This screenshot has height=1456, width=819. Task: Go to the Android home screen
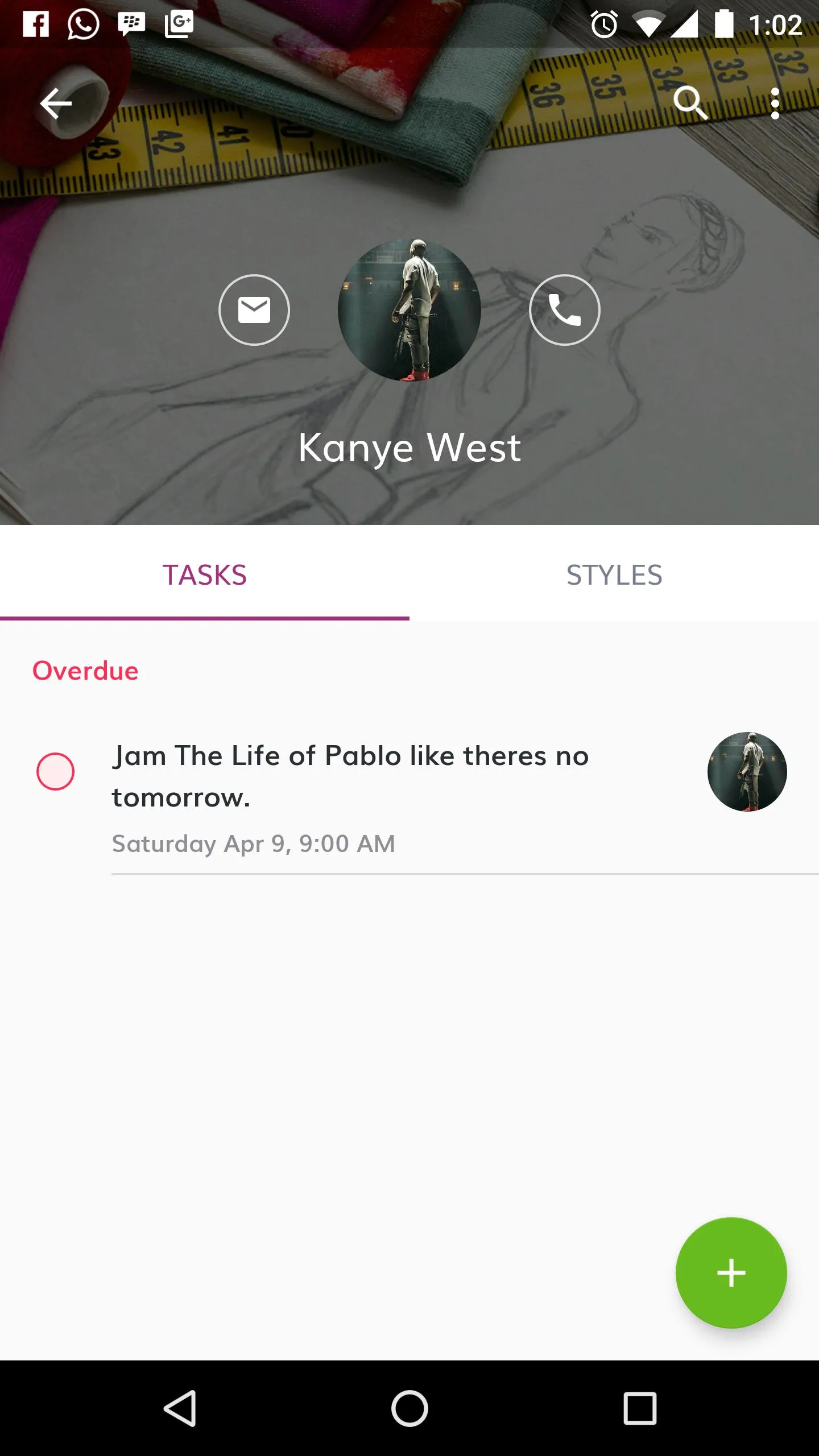[409, 1408]
